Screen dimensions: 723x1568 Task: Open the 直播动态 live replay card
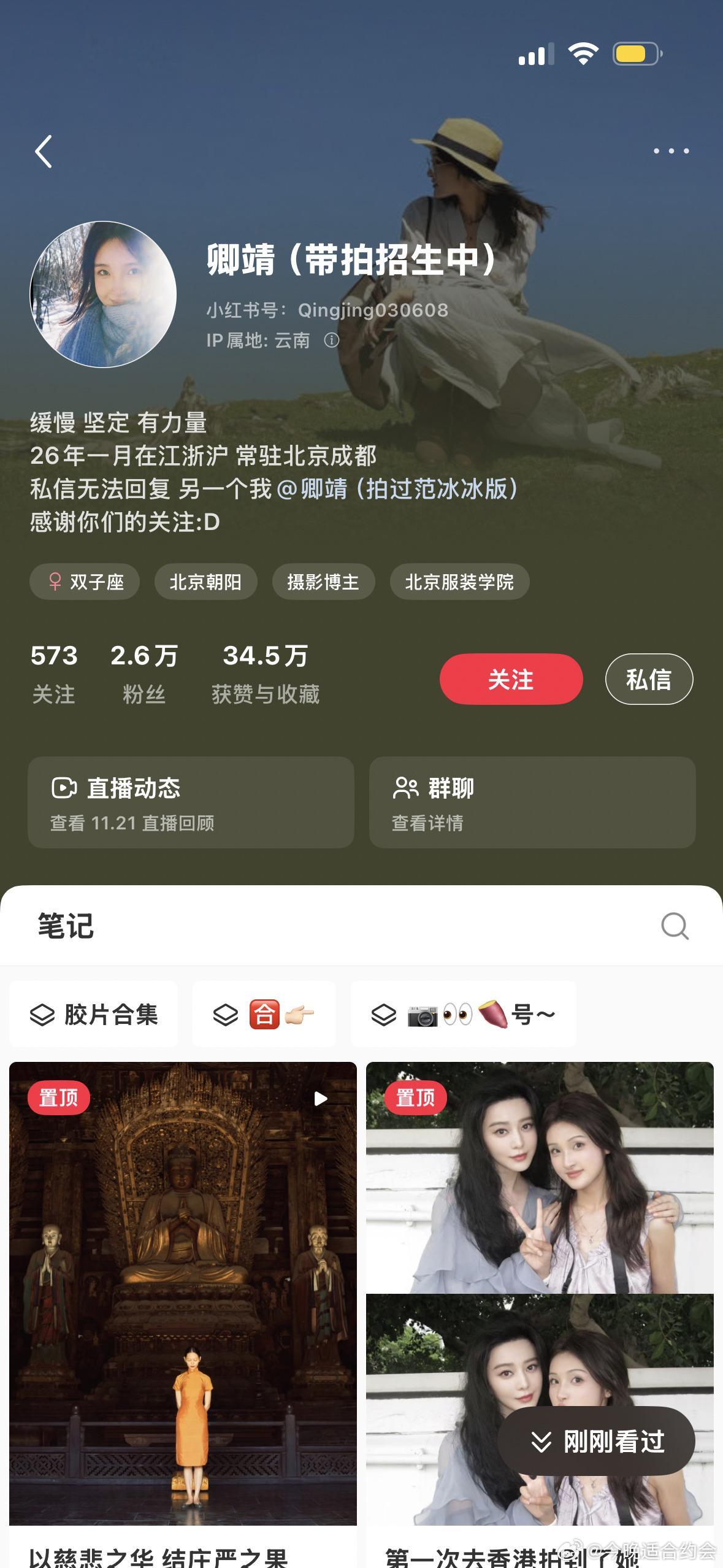pyautogui.click(x=190, y=804)
